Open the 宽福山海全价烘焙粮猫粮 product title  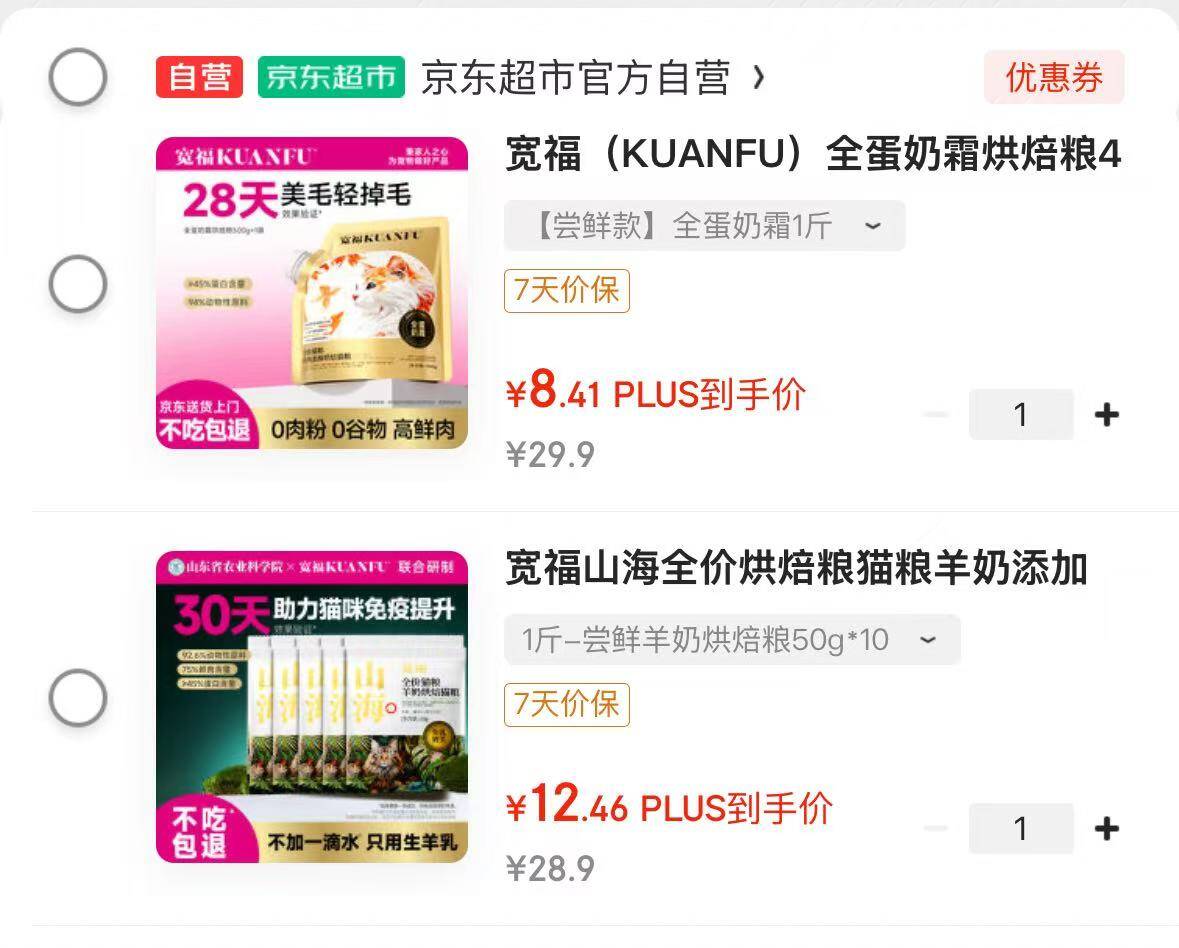[x=796, y=569]
